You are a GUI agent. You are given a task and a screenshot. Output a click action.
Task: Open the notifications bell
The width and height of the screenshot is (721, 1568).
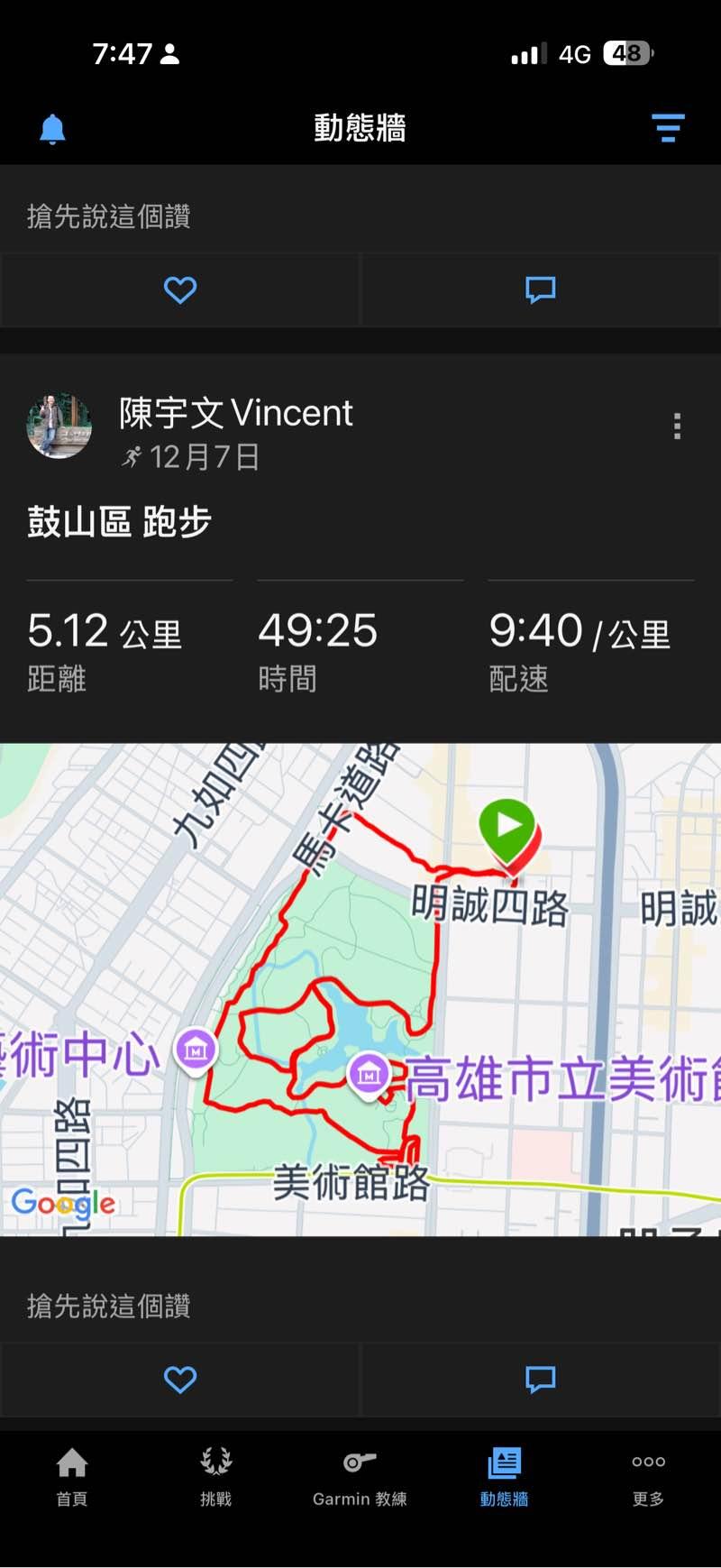click(x=53, y=129)
